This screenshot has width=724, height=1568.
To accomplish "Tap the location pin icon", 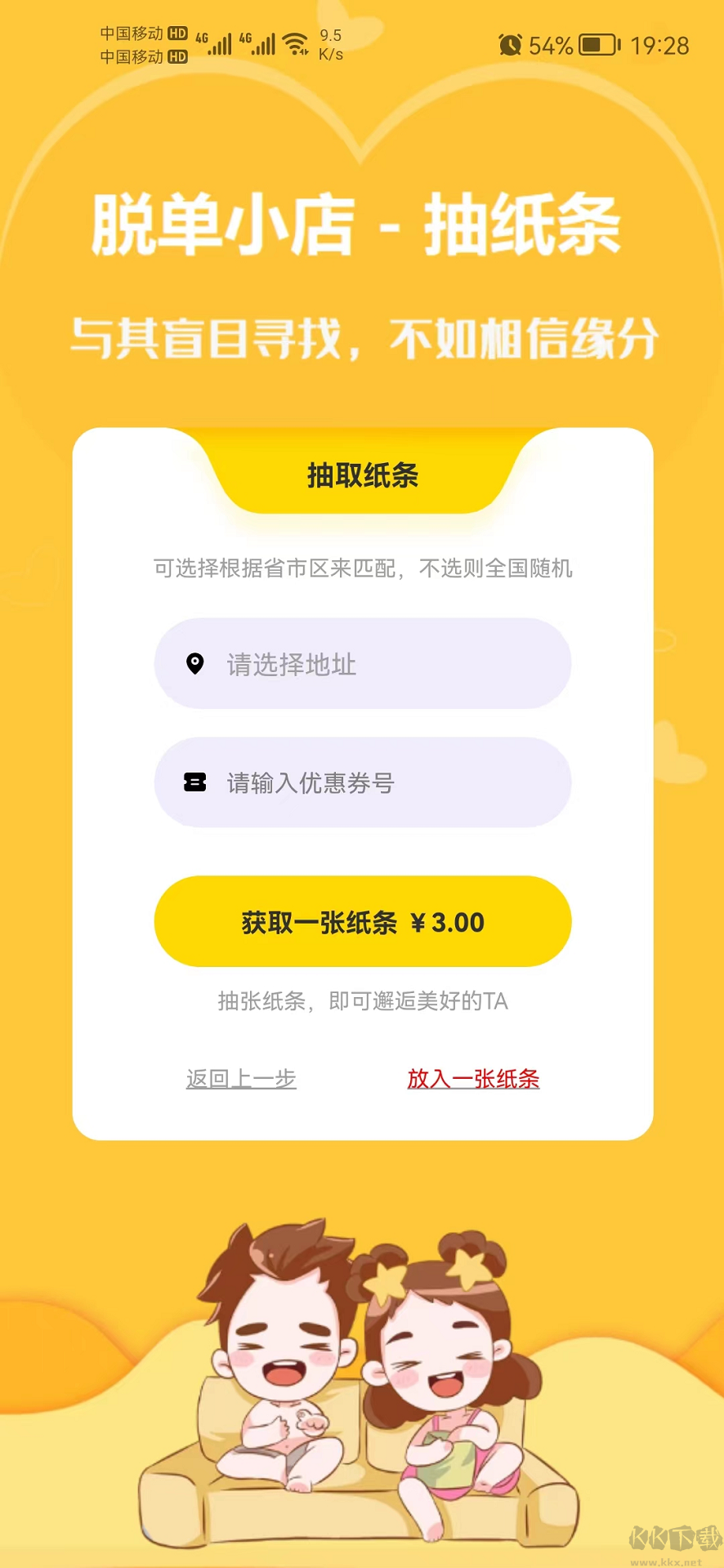I will click(194, 664).
